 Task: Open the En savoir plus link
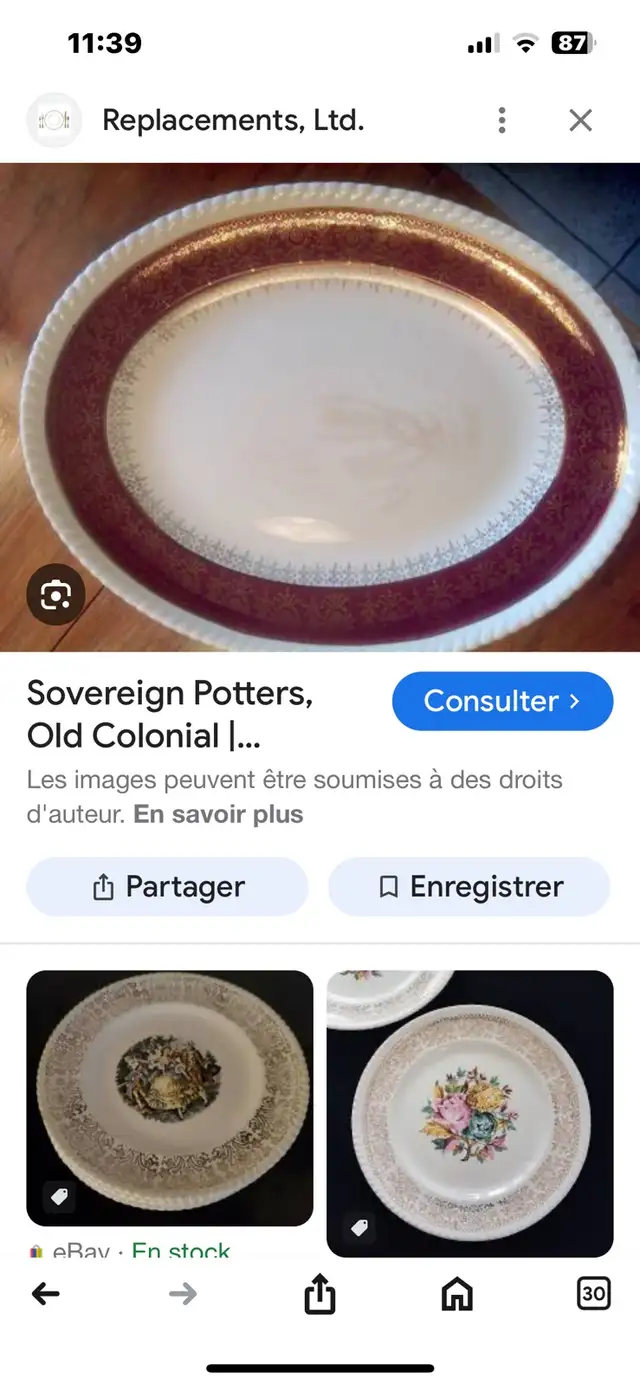point(218,814)
